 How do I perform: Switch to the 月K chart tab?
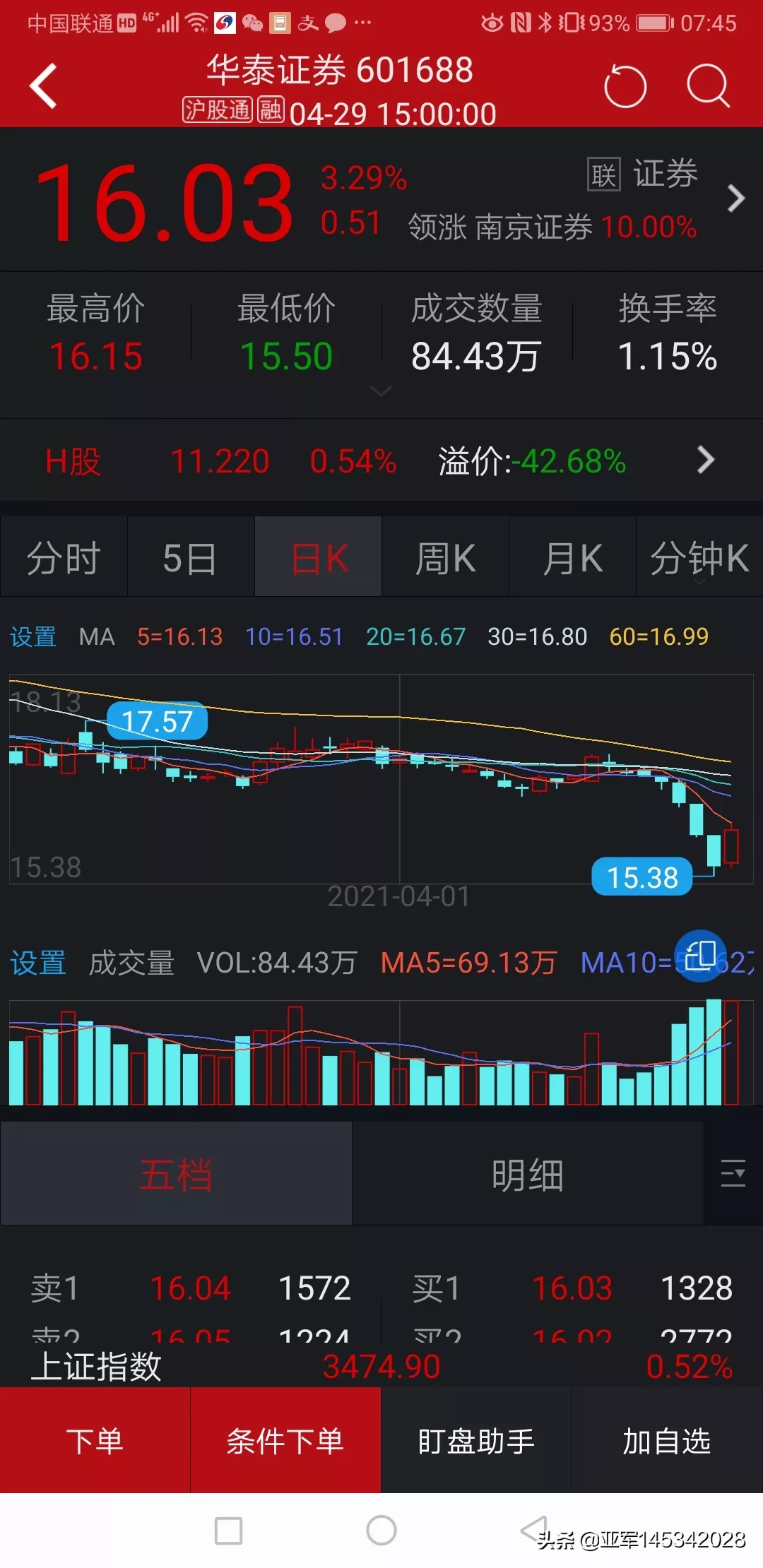coord(572,558)
